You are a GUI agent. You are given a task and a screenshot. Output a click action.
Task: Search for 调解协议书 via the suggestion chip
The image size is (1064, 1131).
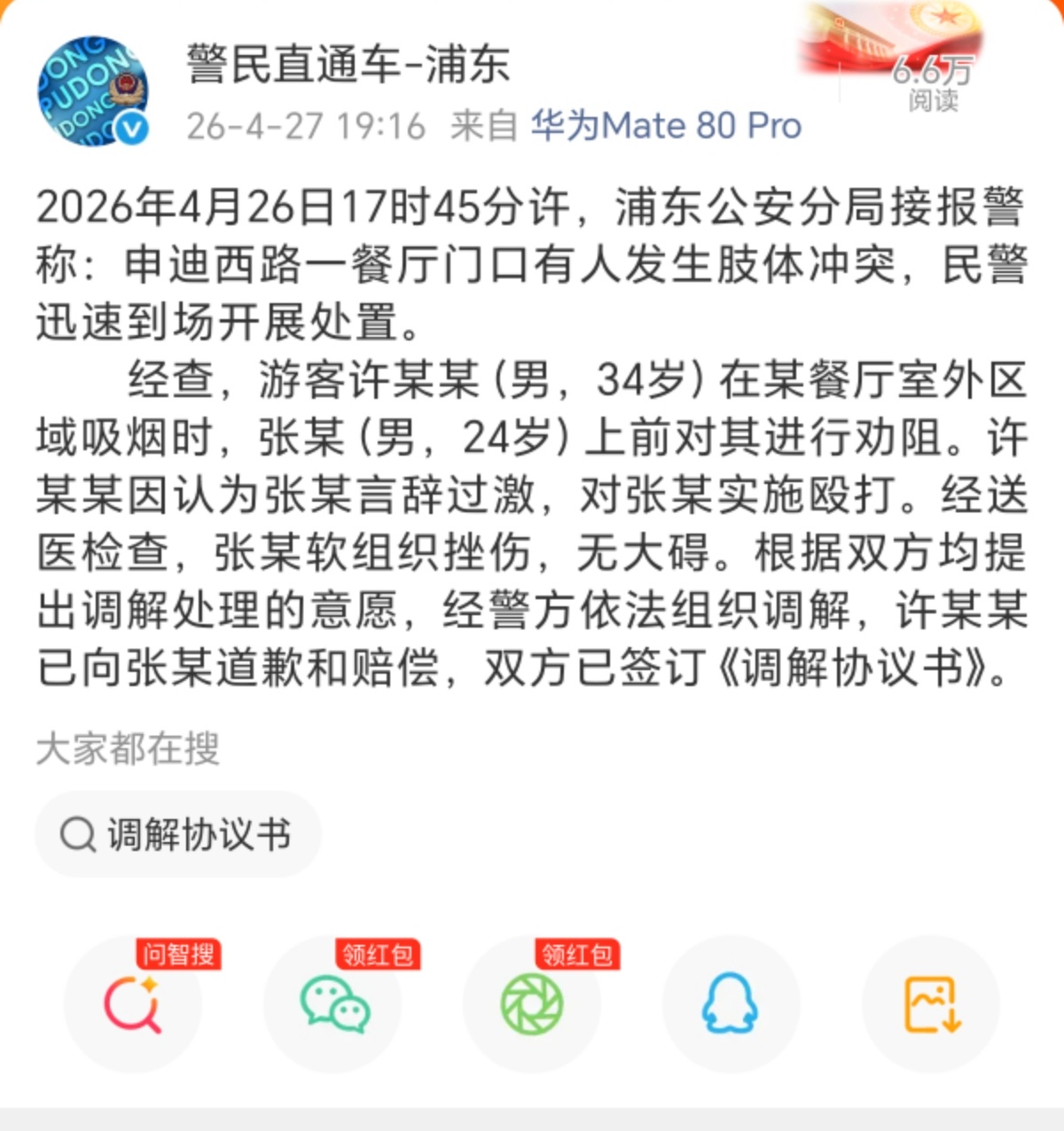178,834
